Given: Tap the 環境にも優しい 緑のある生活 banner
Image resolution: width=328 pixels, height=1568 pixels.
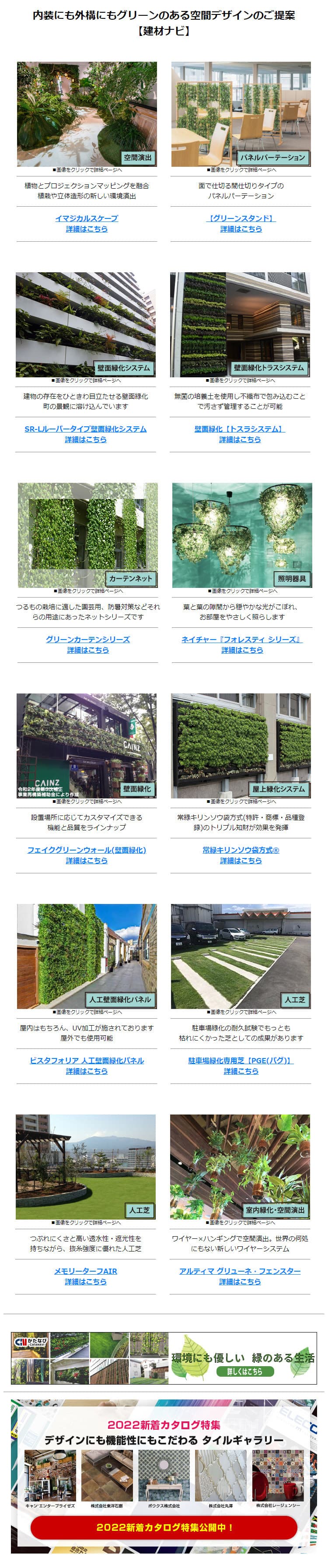Looking at the screenshot, I should click(x=164, y=1358).
